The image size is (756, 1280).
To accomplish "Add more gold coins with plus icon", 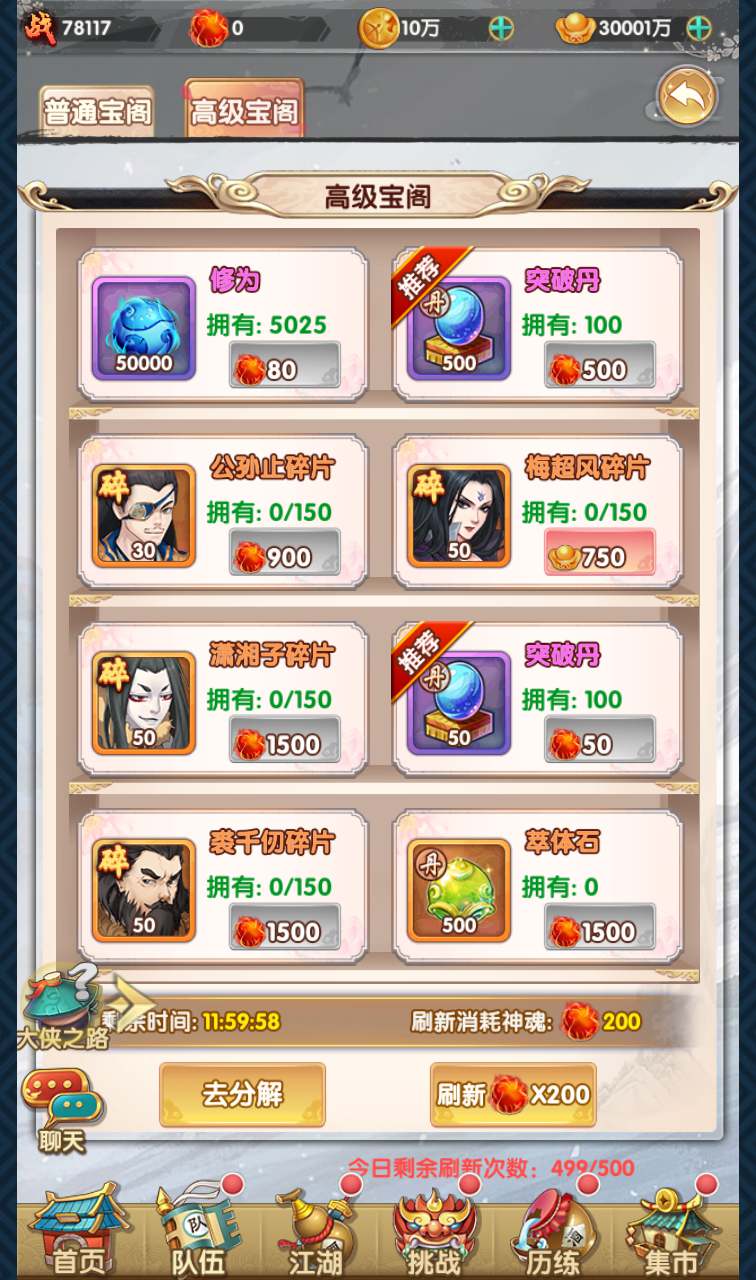I will [501, 28].
